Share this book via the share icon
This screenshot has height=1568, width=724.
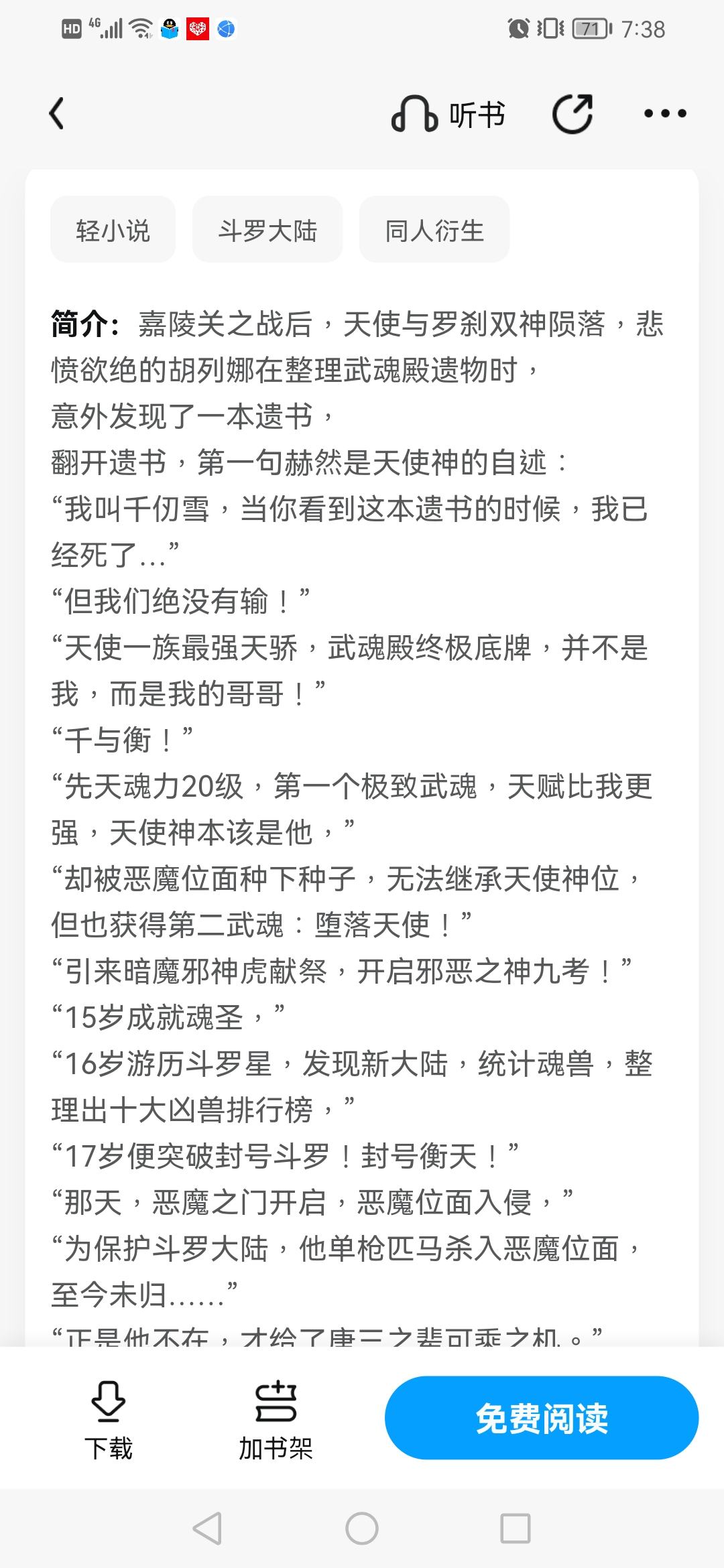pos(572,113)
